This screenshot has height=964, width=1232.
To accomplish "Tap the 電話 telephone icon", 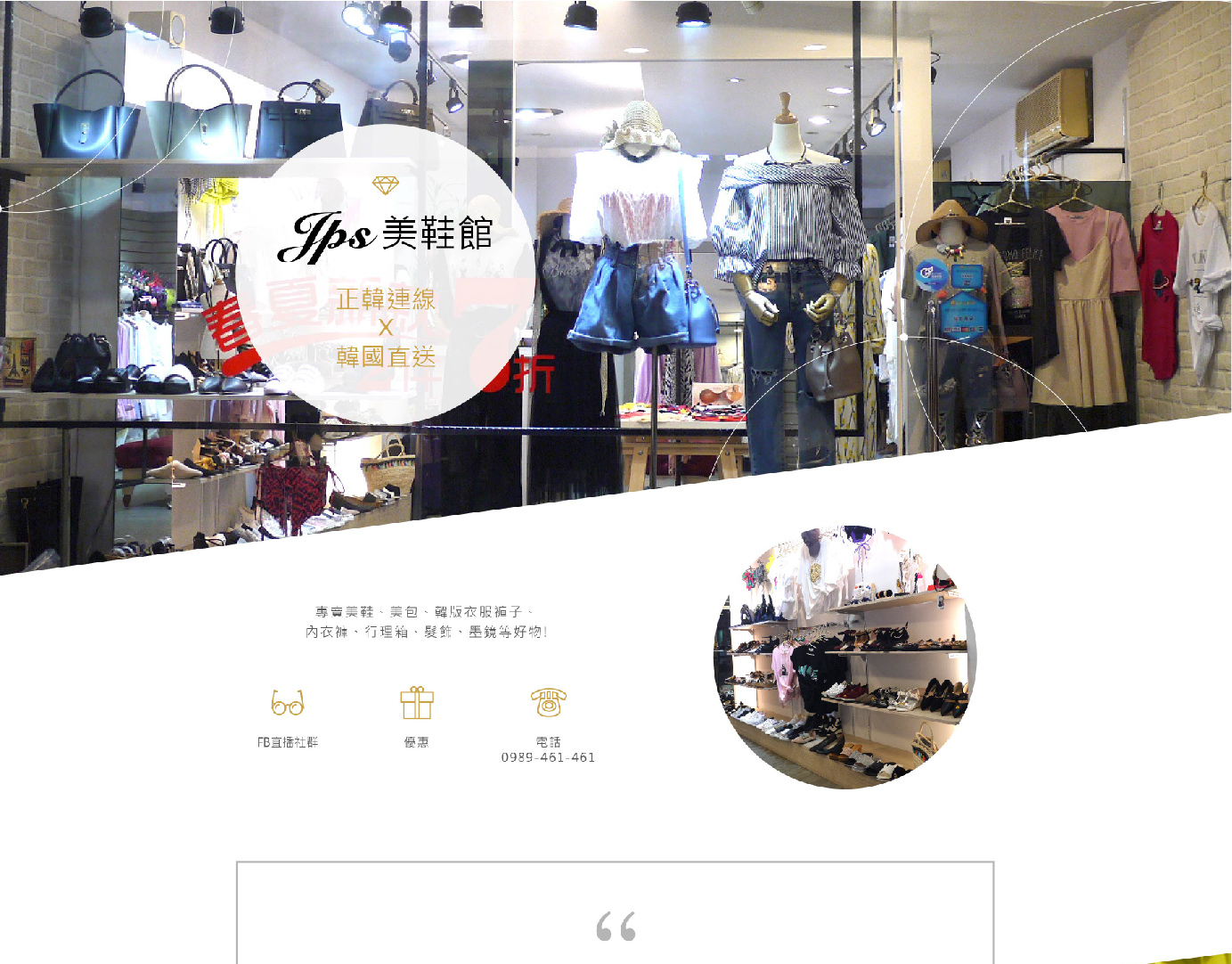I will point(548,702).
